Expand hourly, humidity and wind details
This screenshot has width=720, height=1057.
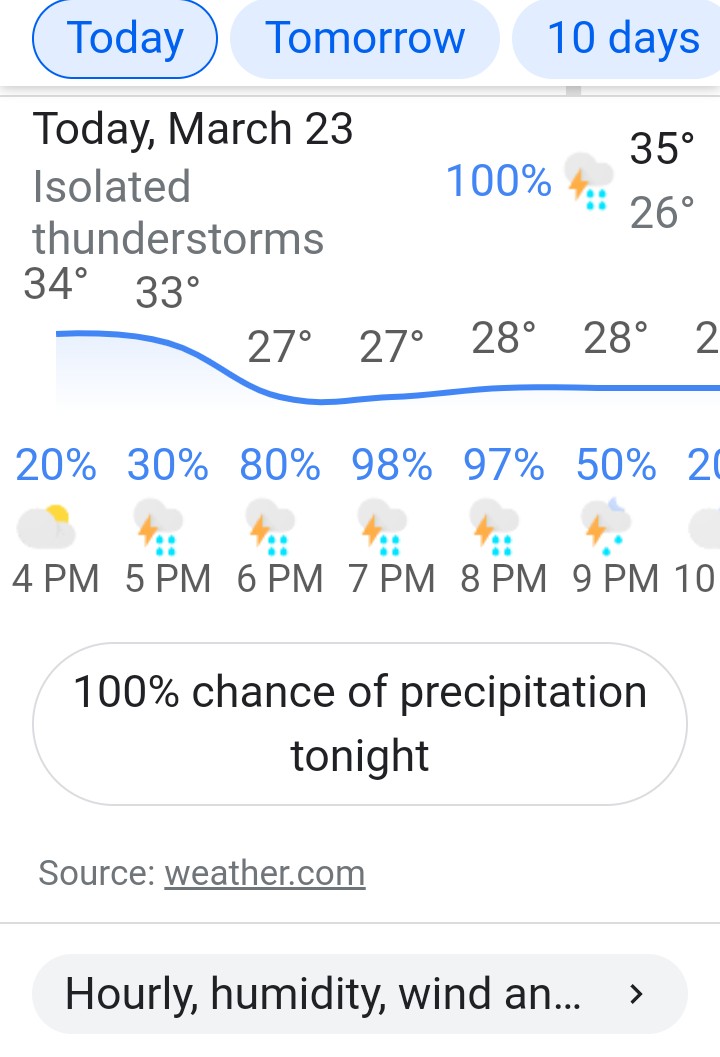click(360, 994)
